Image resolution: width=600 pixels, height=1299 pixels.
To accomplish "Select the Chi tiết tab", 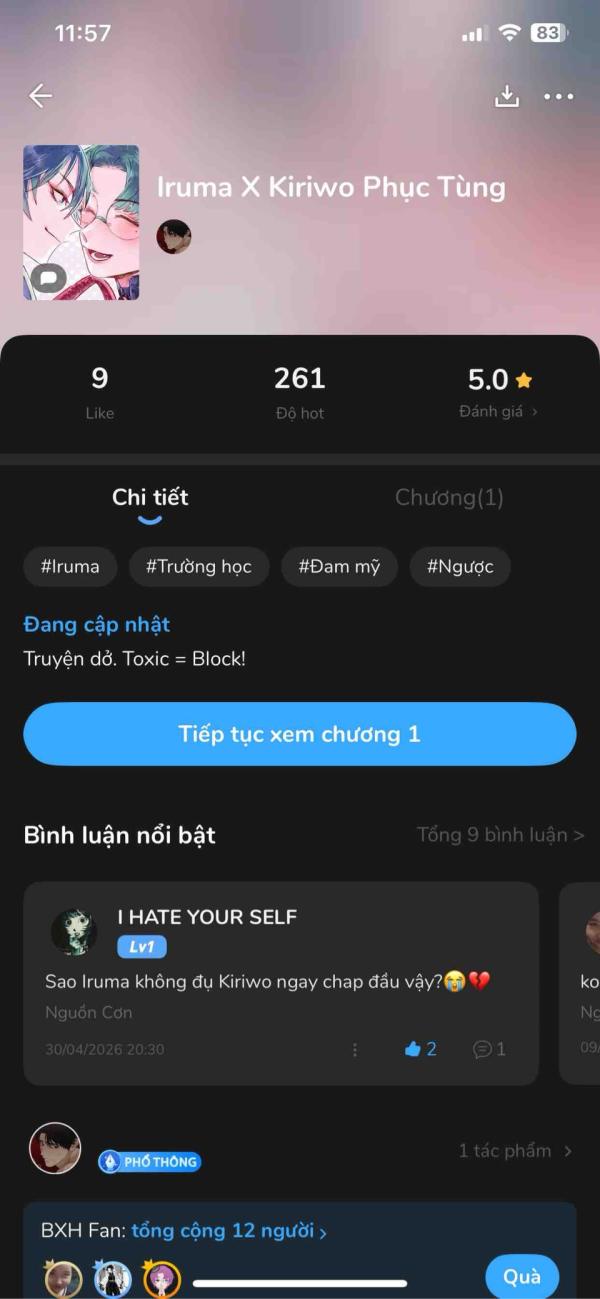I will pyautogui.click(x=150, y=497).
